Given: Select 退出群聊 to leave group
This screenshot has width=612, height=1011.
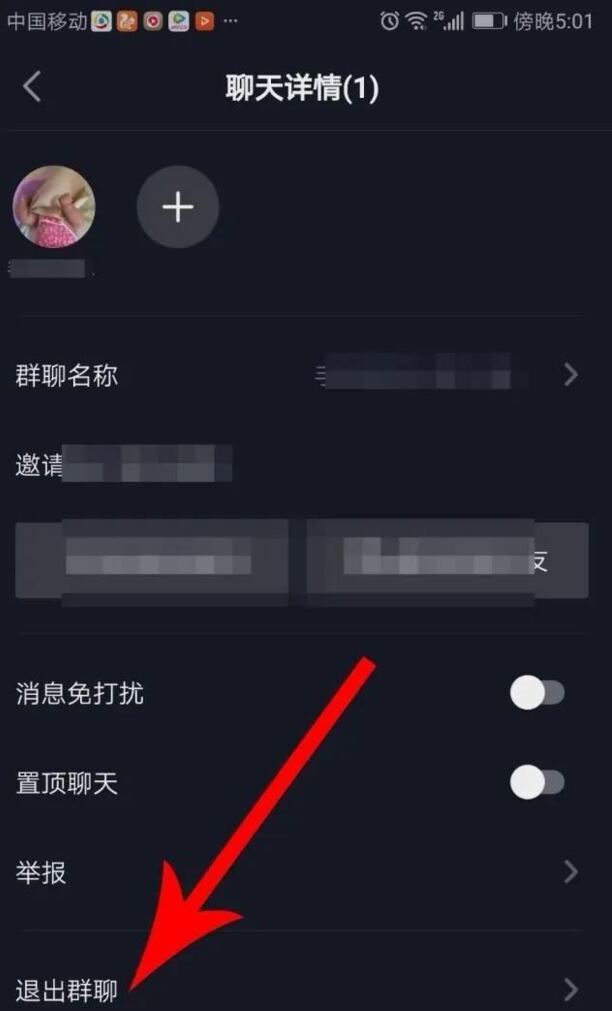Looking at the screenshot, I should click(x=300, y=990).
